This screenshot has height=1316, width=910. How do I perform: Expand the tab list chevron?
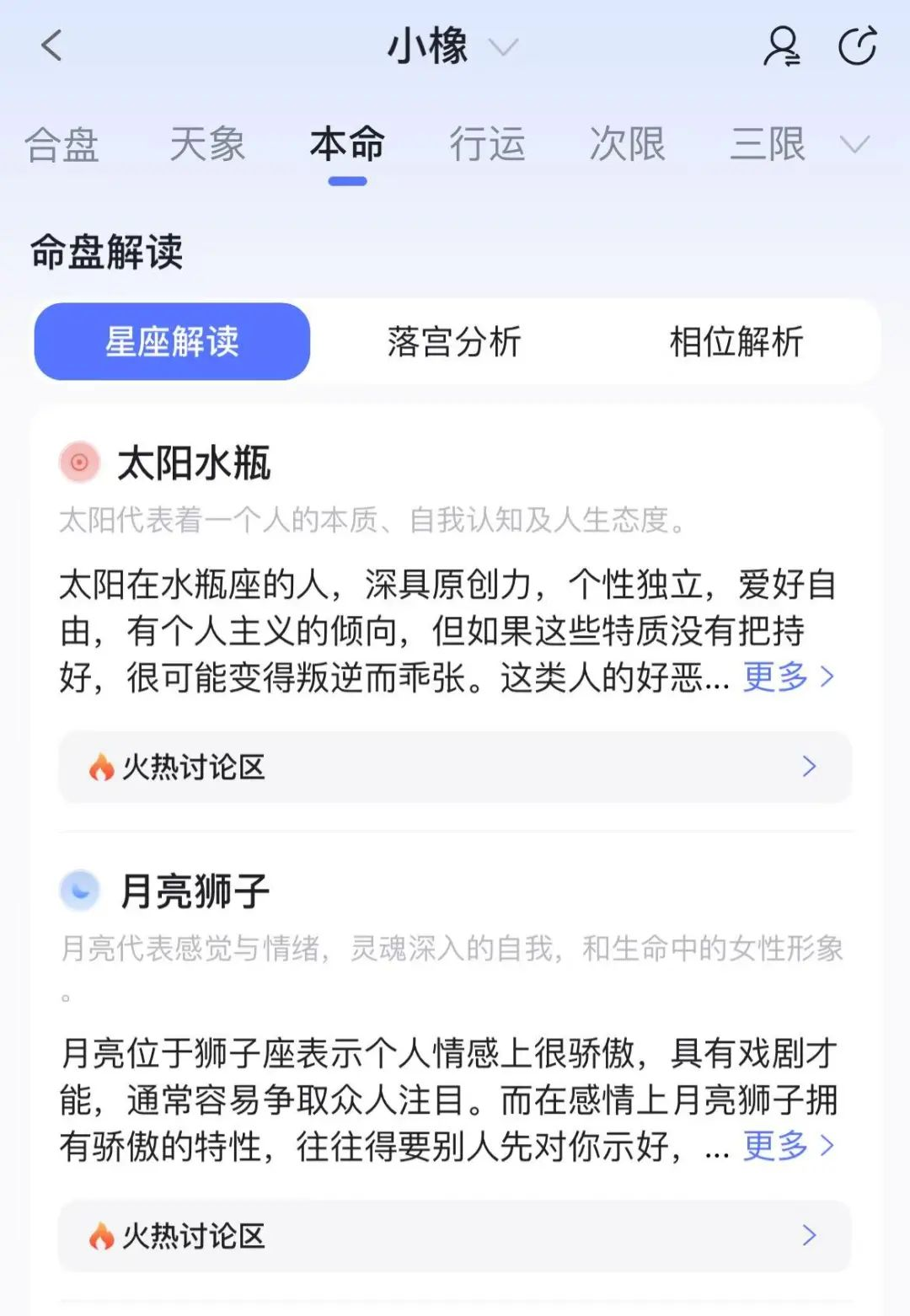854,145
